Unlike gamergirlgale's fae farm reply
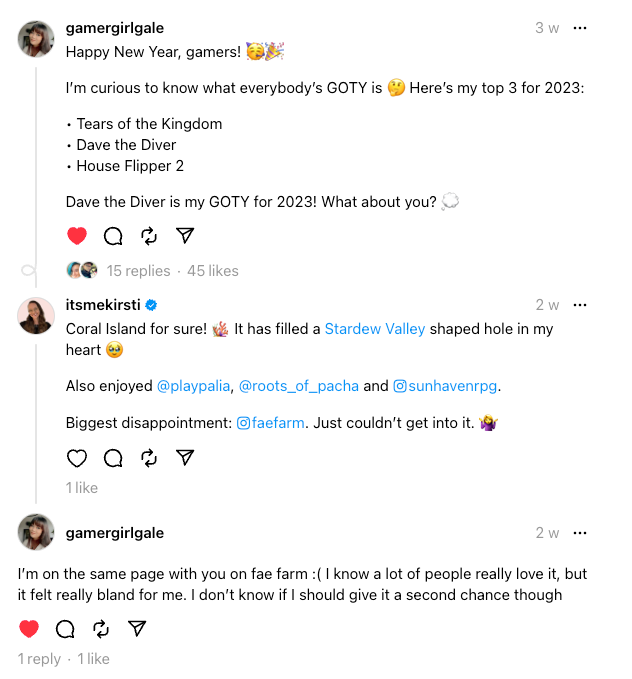 [x=29, y=629]
